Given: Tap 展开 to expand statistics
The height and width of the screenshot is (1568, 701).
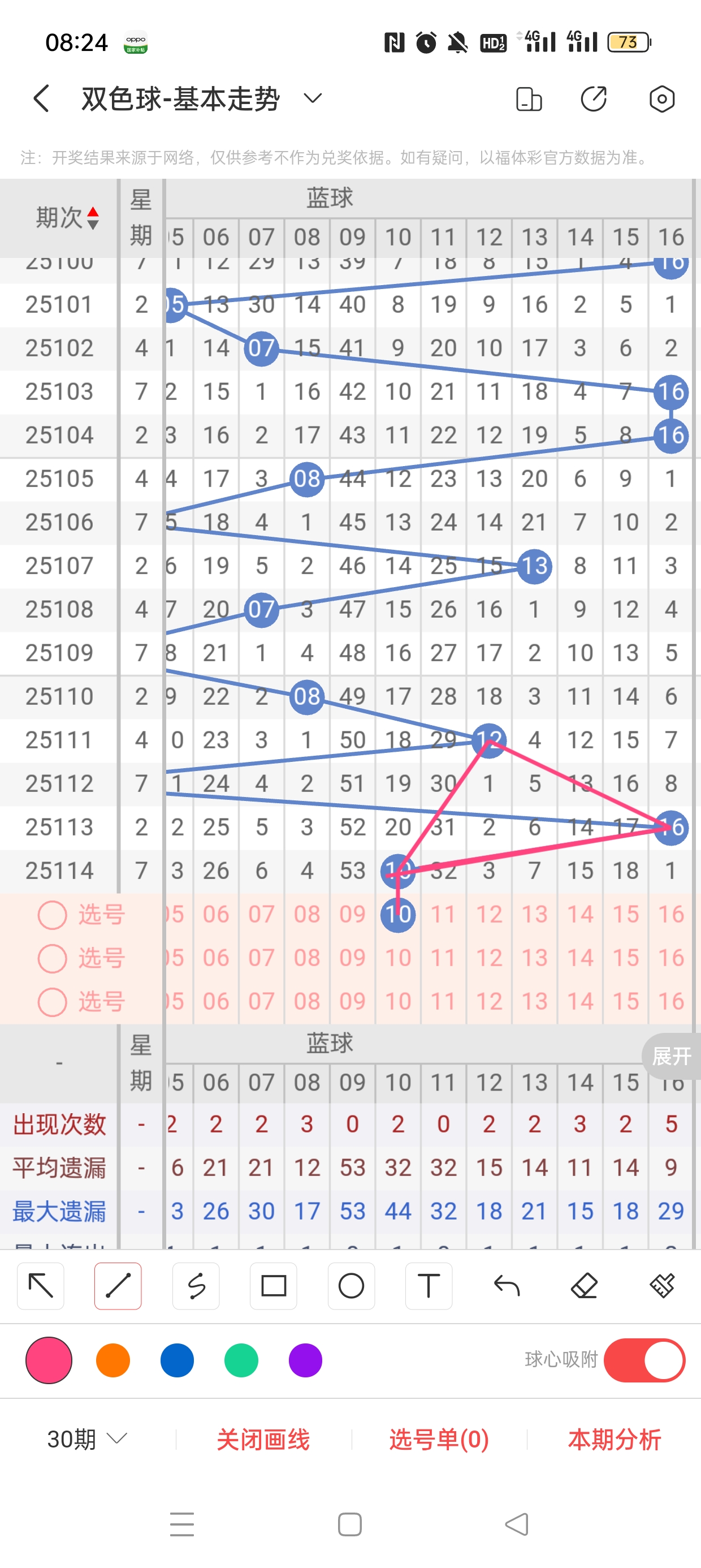Looking at the screenshot, I should point(671,1056).
